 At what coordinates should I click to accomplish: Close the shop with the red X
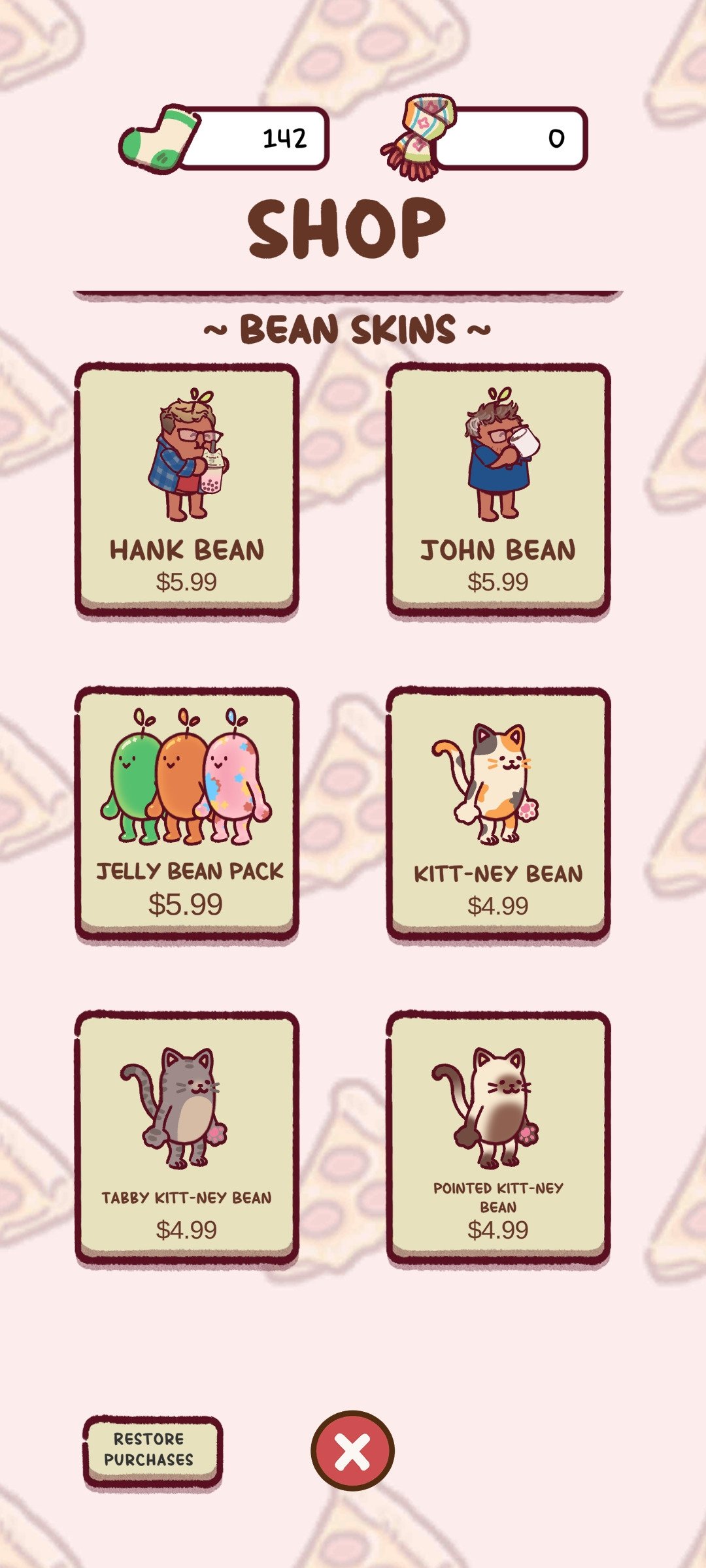click(352, 1450)
